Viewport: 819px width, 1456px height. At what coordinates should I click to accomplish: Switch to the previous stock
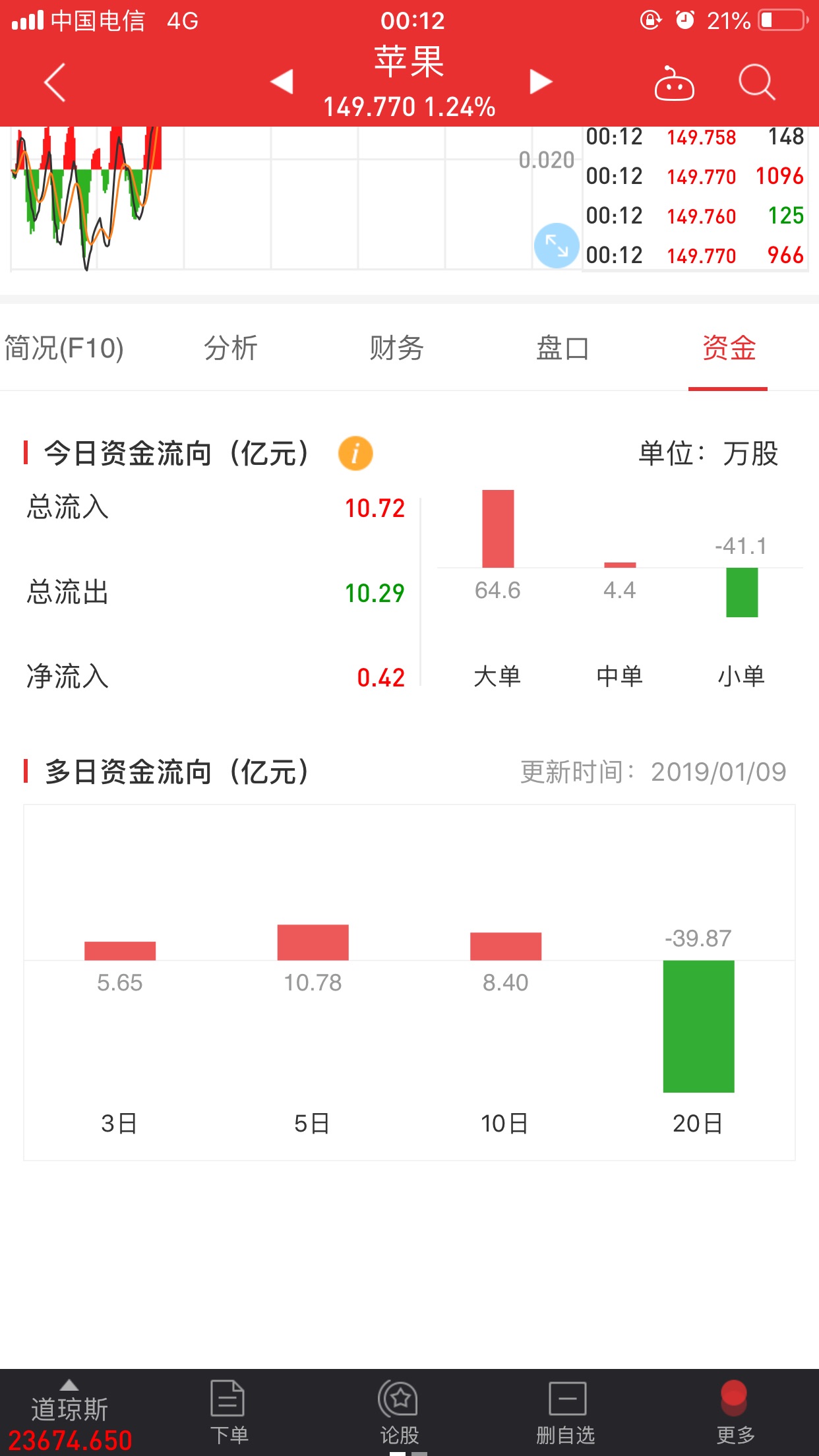pyautogui.click(x=282, y=82)
